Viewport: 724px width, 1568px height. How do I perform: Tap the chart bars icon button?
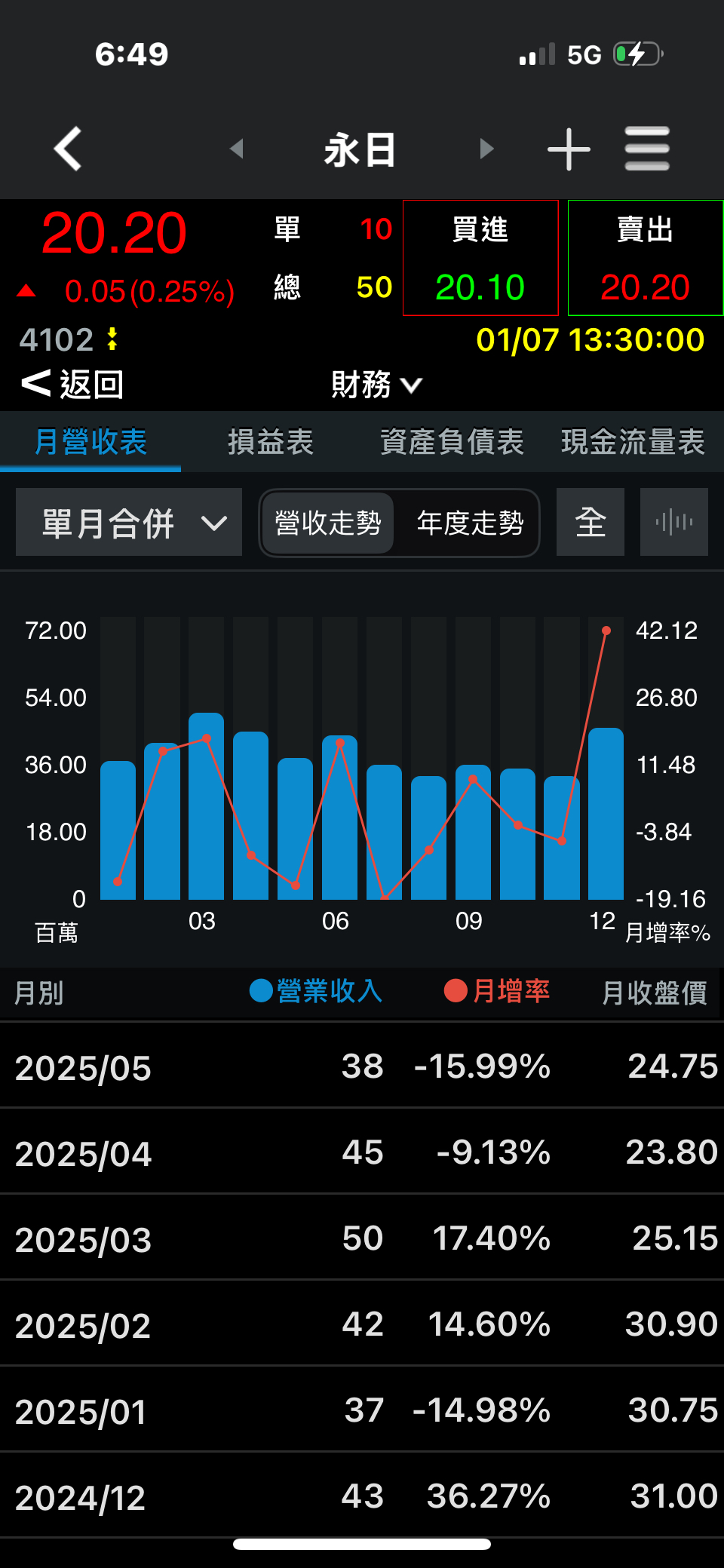(673, 522)
